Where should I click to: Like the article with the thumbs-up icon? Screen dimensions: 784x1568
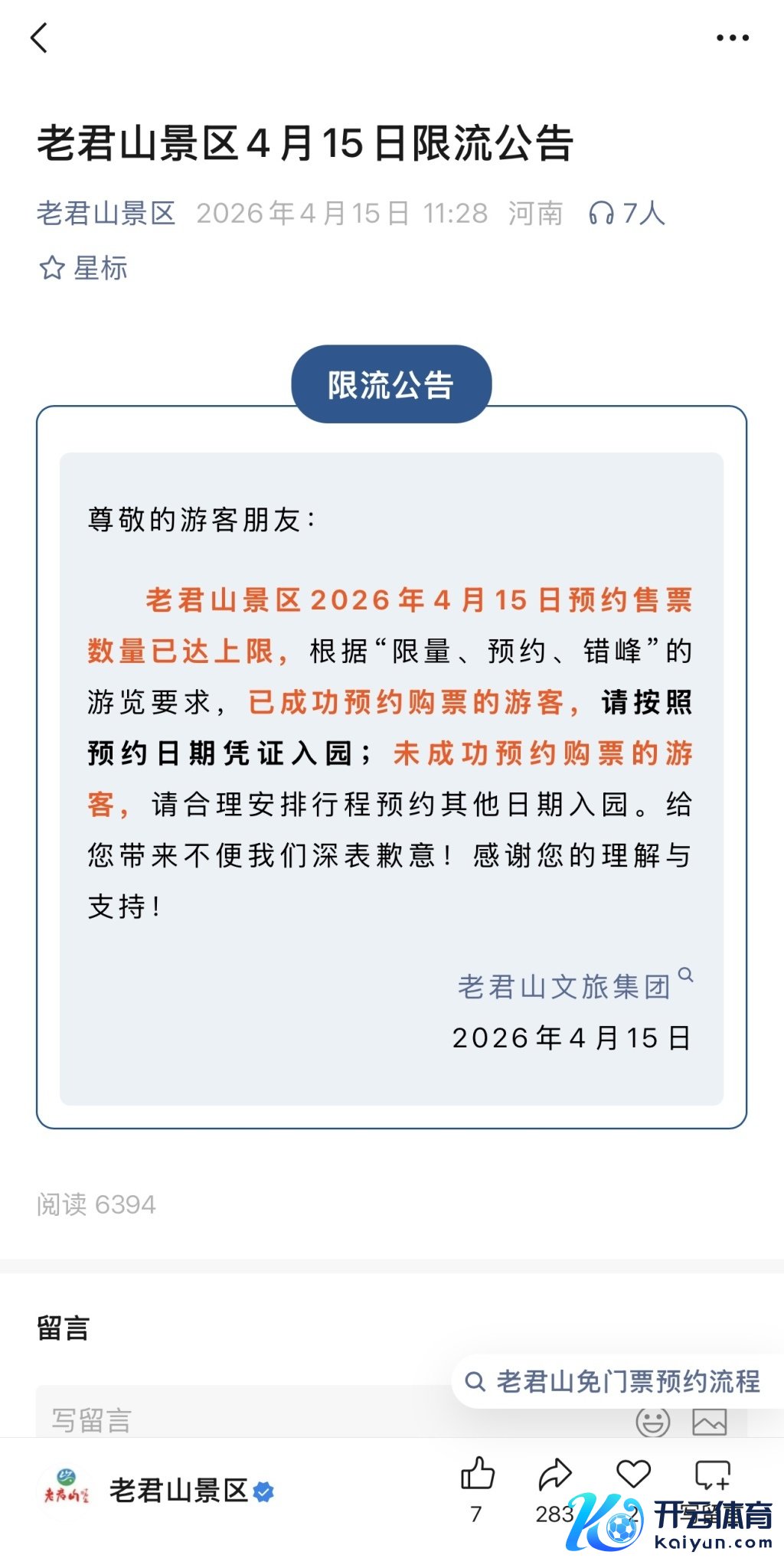tap(478, 1475)
